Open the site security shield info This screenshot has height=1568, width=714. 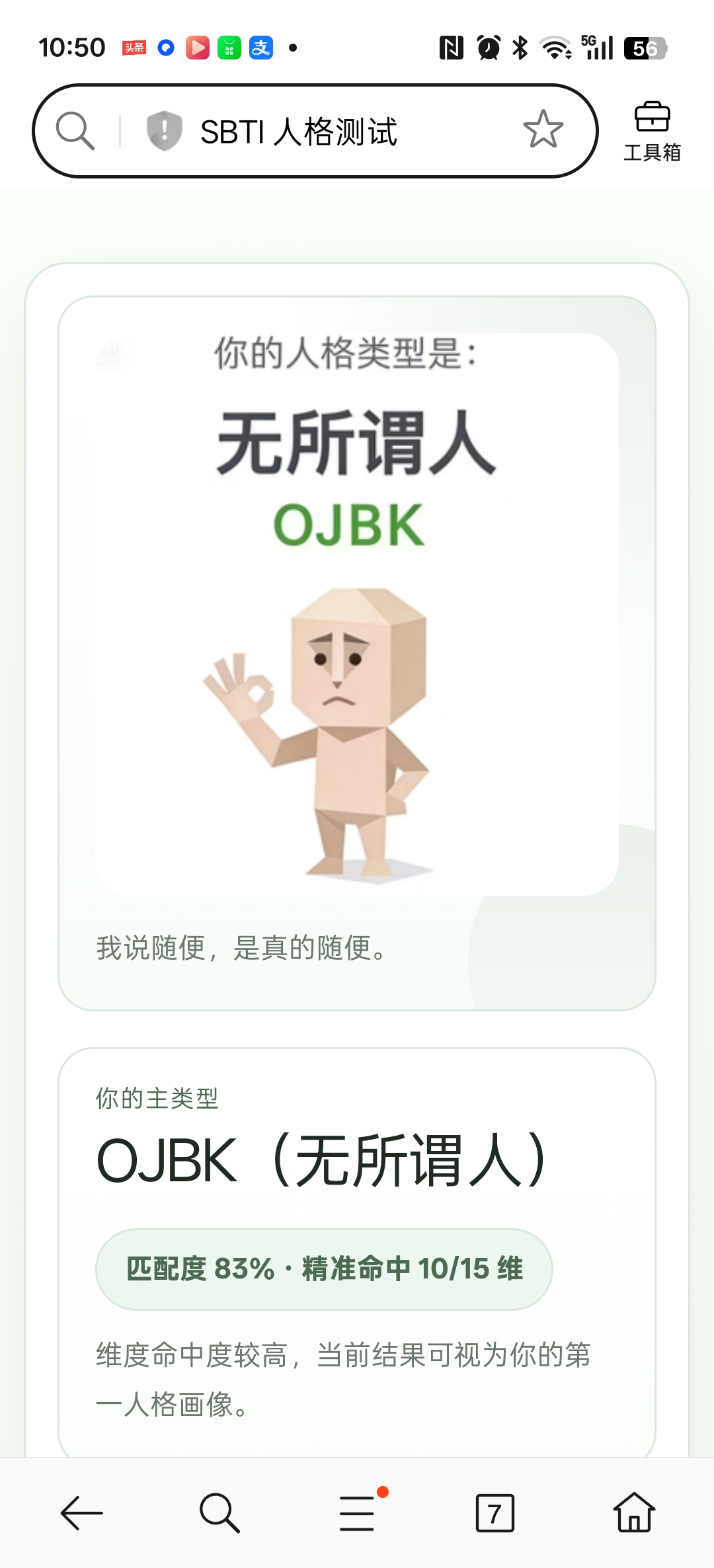coord(164,130)
